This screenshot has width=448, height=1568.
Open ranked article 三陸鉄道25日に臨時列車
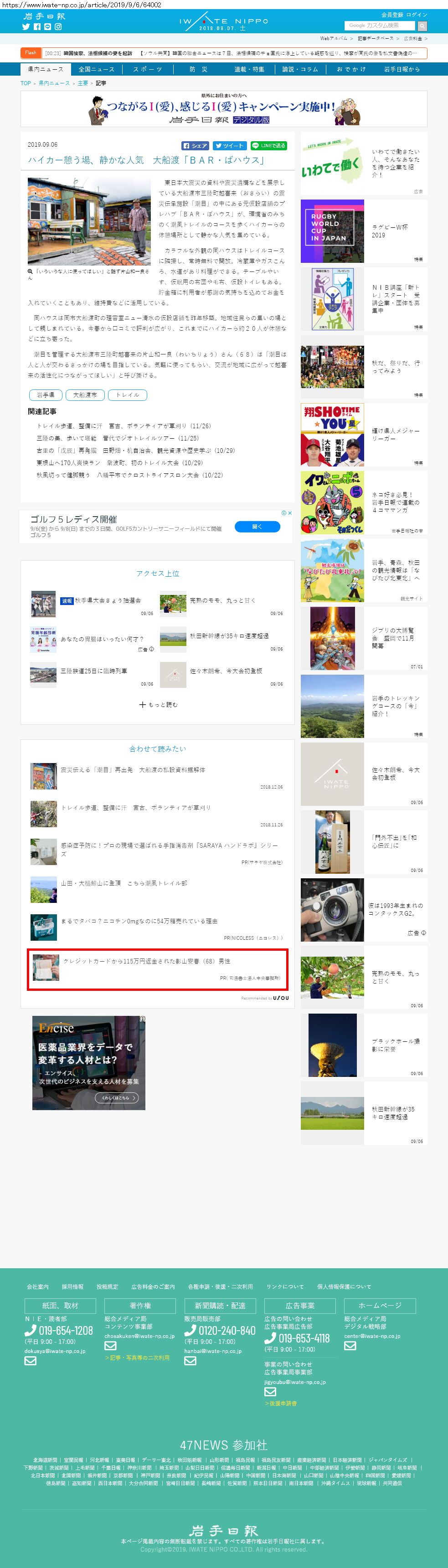pyautogui.click(x=94, y=671)
